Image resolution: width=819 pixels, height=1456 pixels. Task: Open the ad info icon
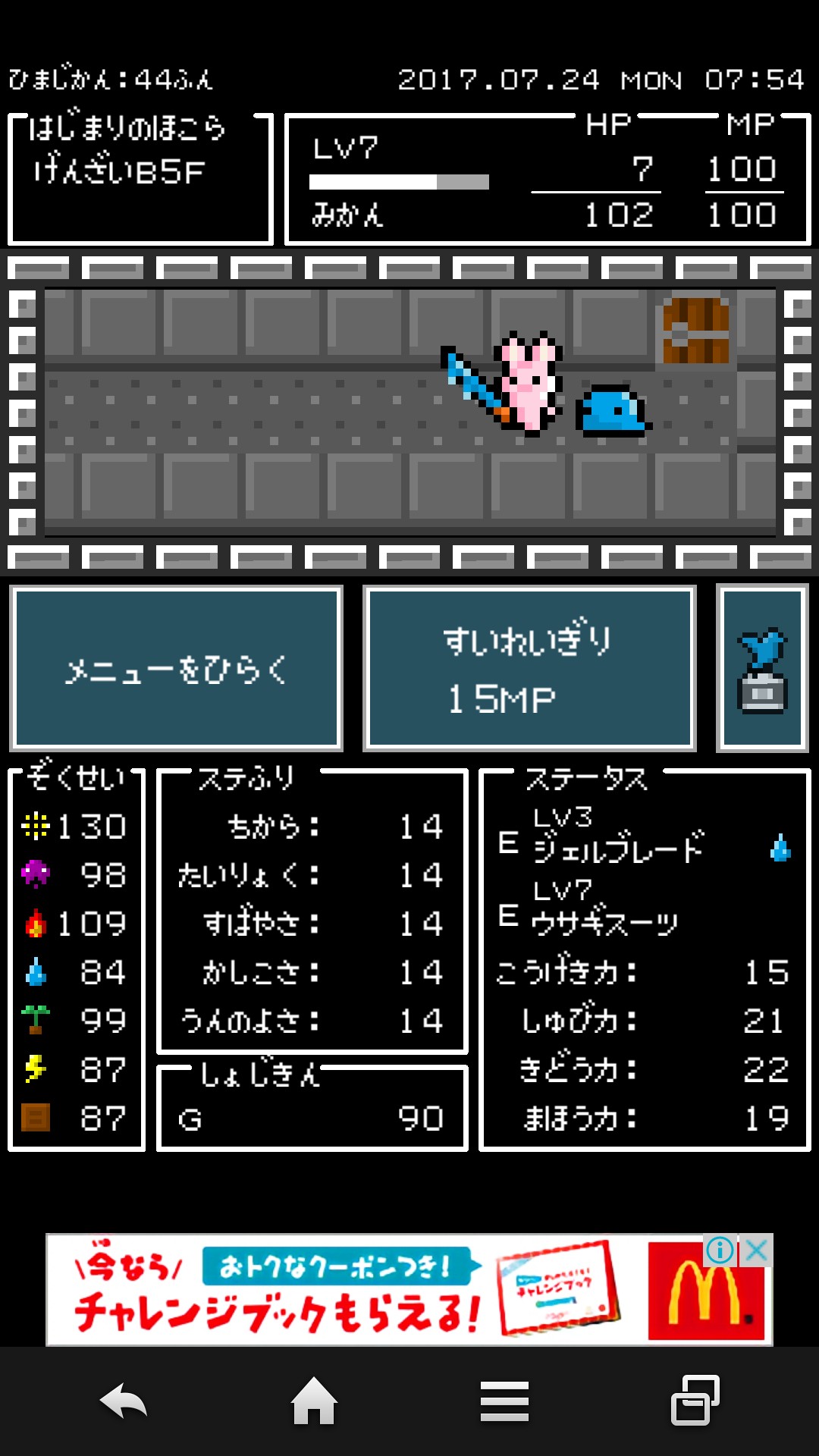(x=720, y=1250)
